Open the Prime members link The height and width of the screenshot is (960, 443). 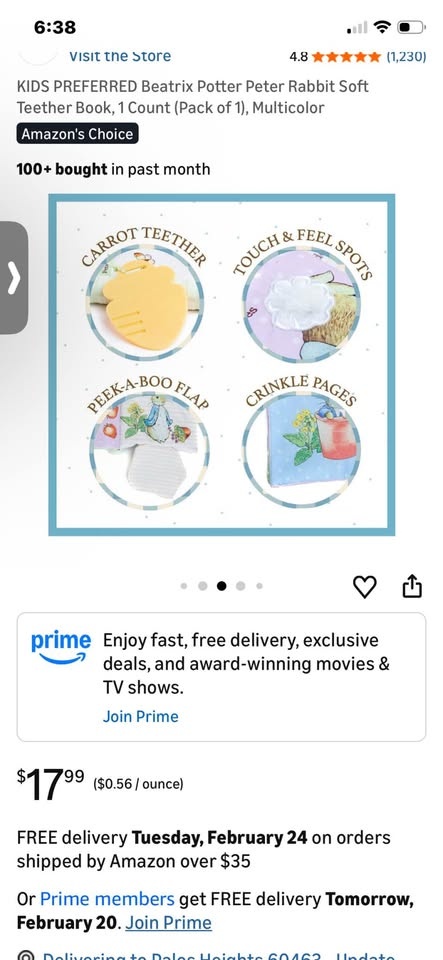click(107, 899)
